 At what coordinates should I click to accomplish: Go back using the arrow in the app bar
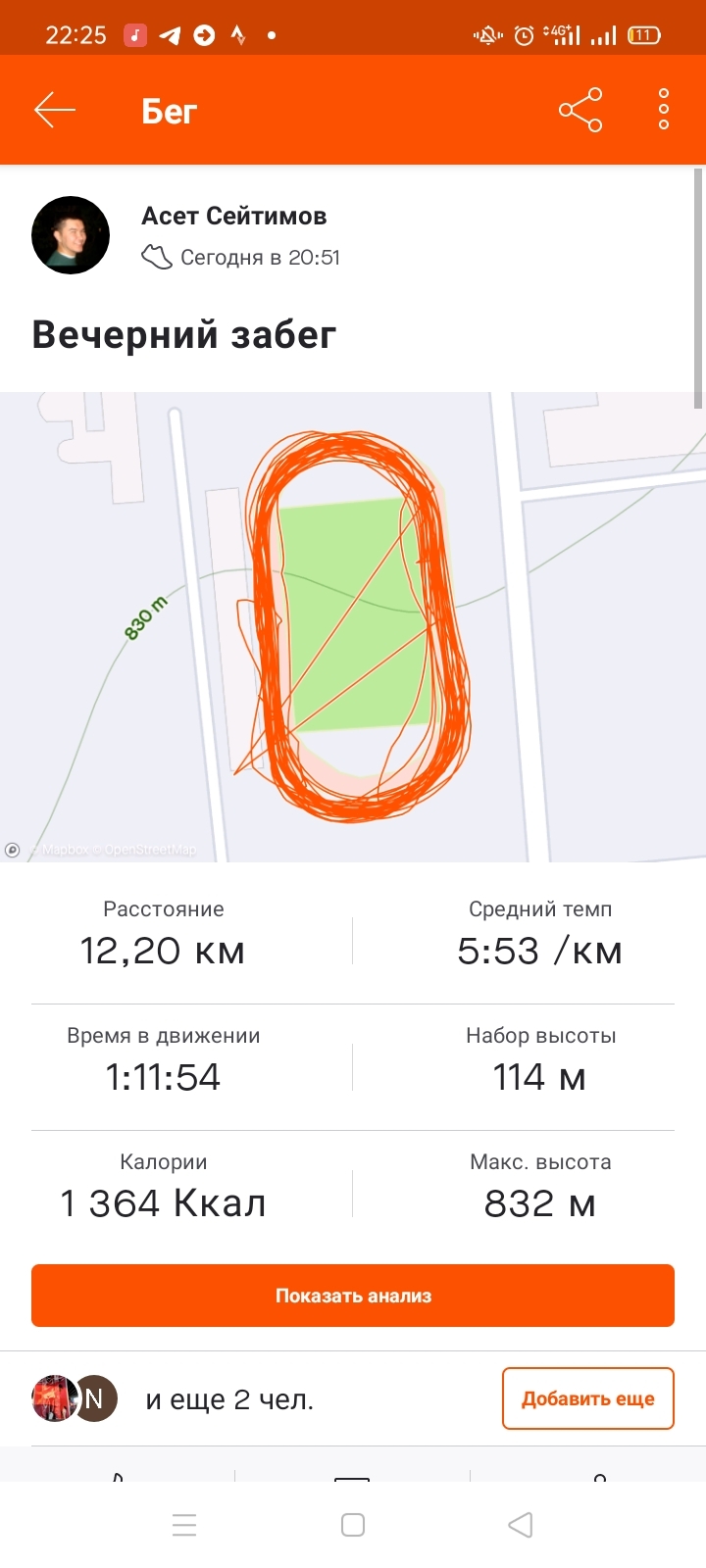55,110
